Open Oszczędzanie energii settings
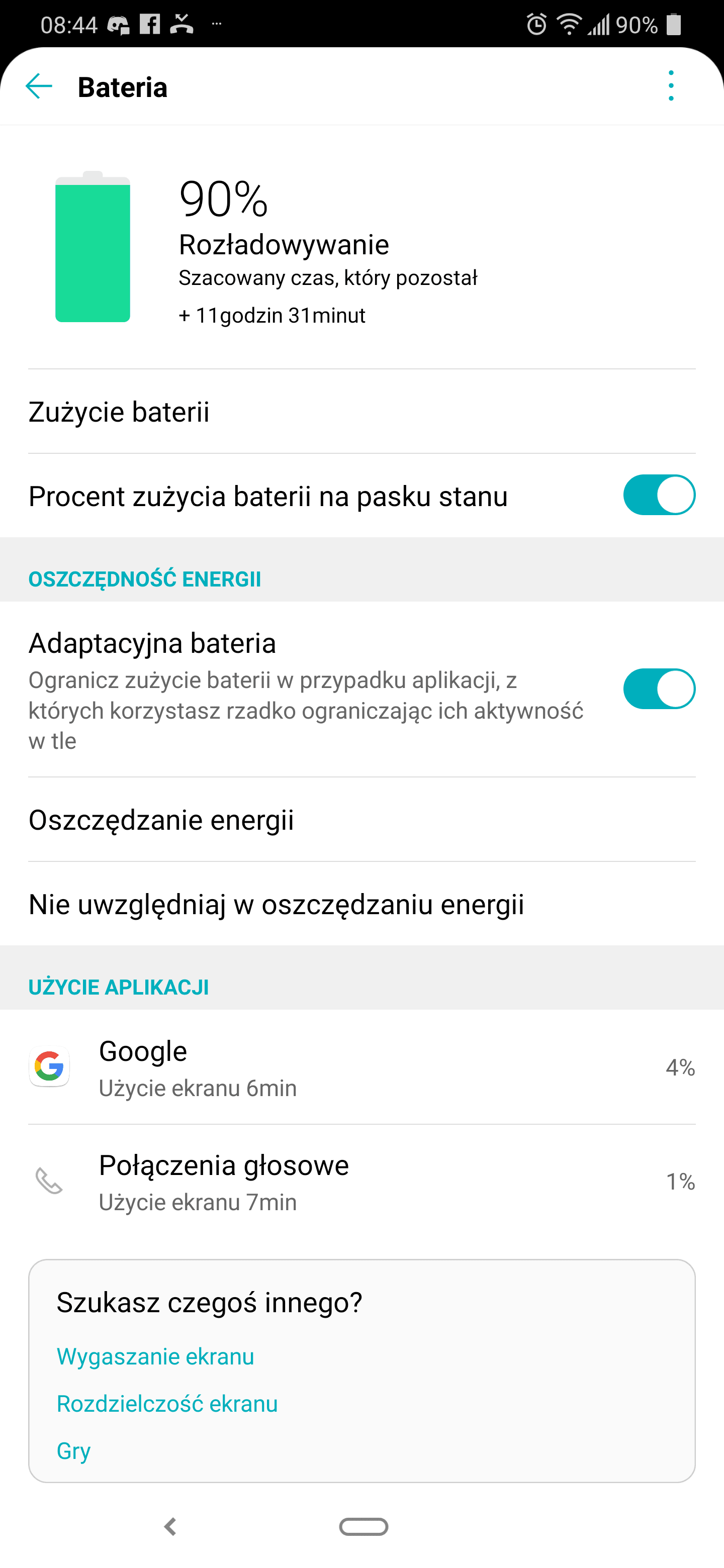 pyautogui.click(x=361, y=819)
